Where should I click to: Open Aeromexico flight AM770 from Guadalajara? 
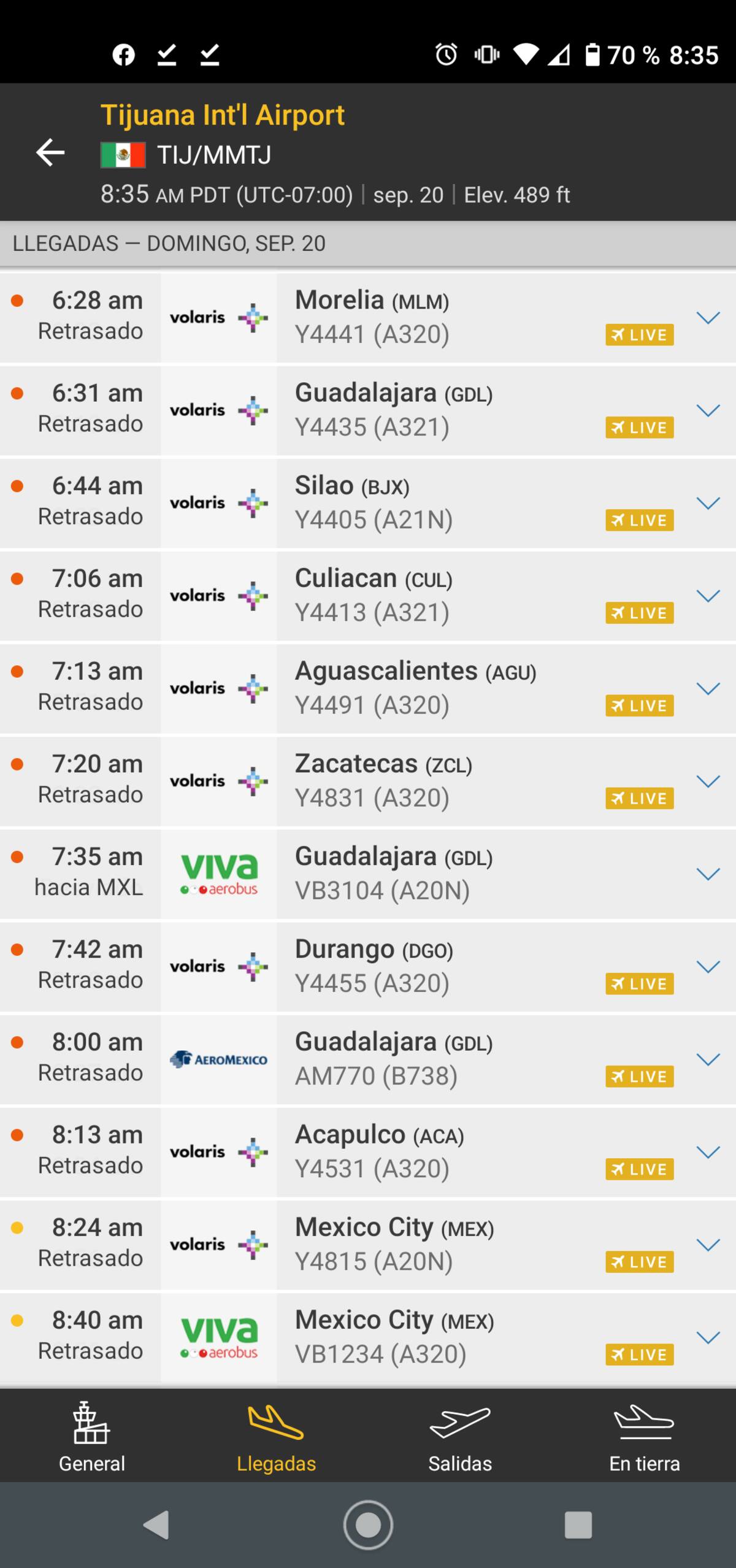point(368,1059)
